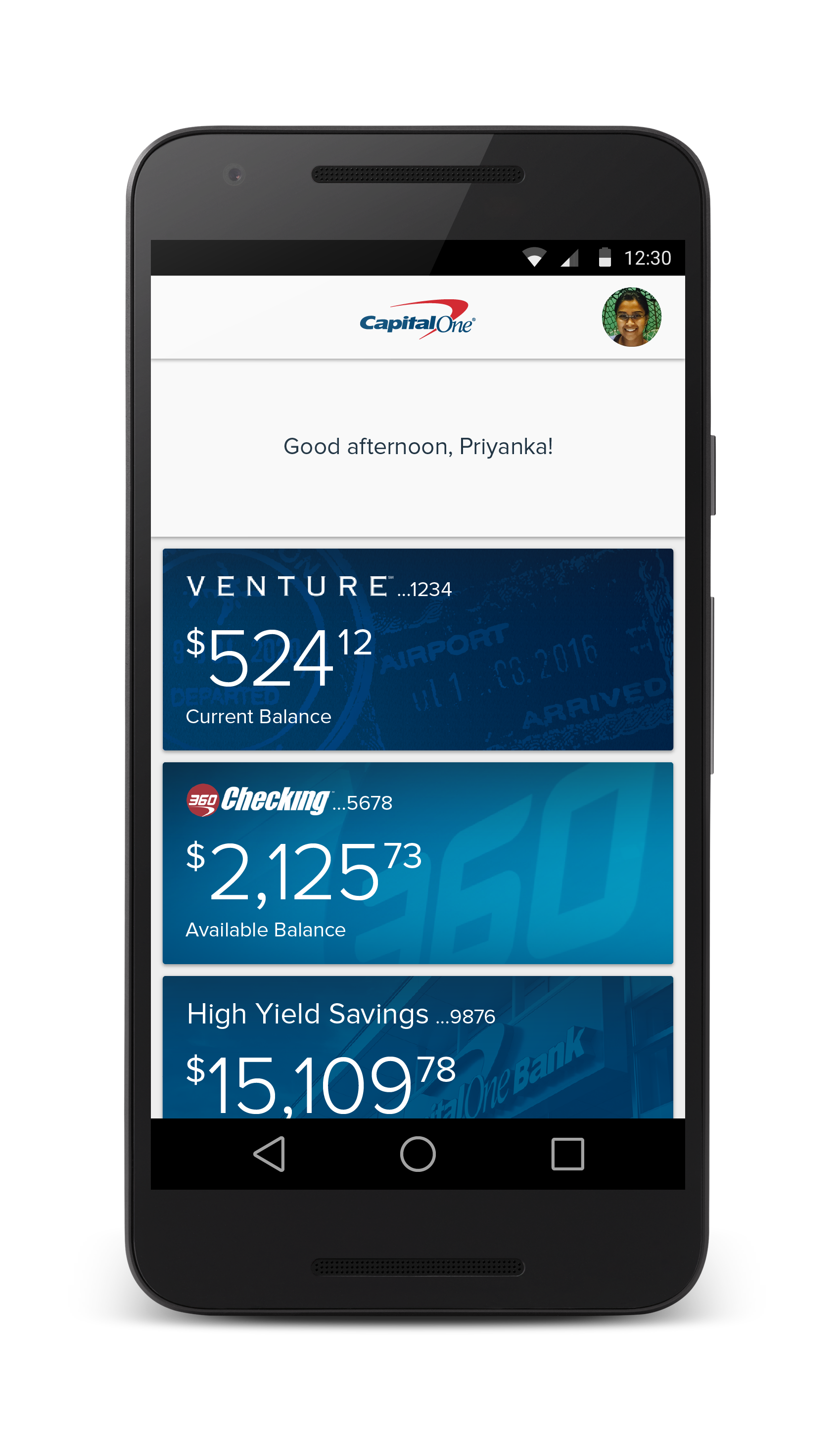Select the High Yield Savings account card
Viewport: 840px width, 1440px height.
(418, 1047)
